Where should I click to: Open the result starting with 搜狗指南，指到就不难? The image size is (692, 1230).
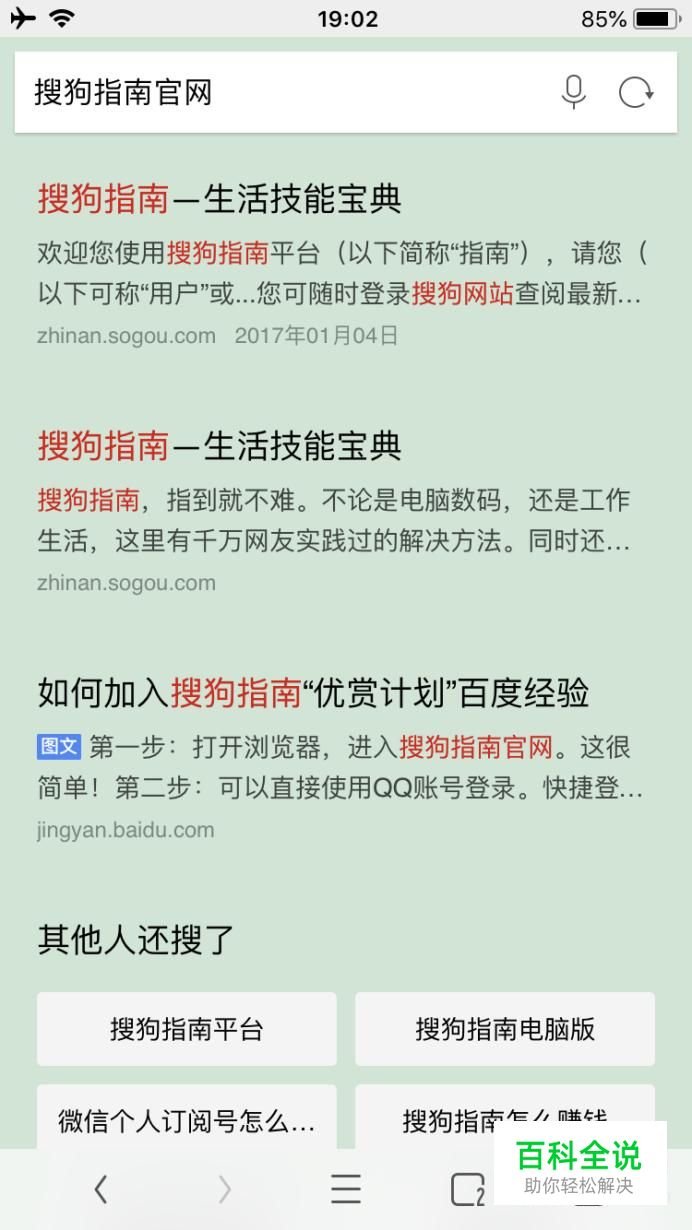[x=220, y=446]
